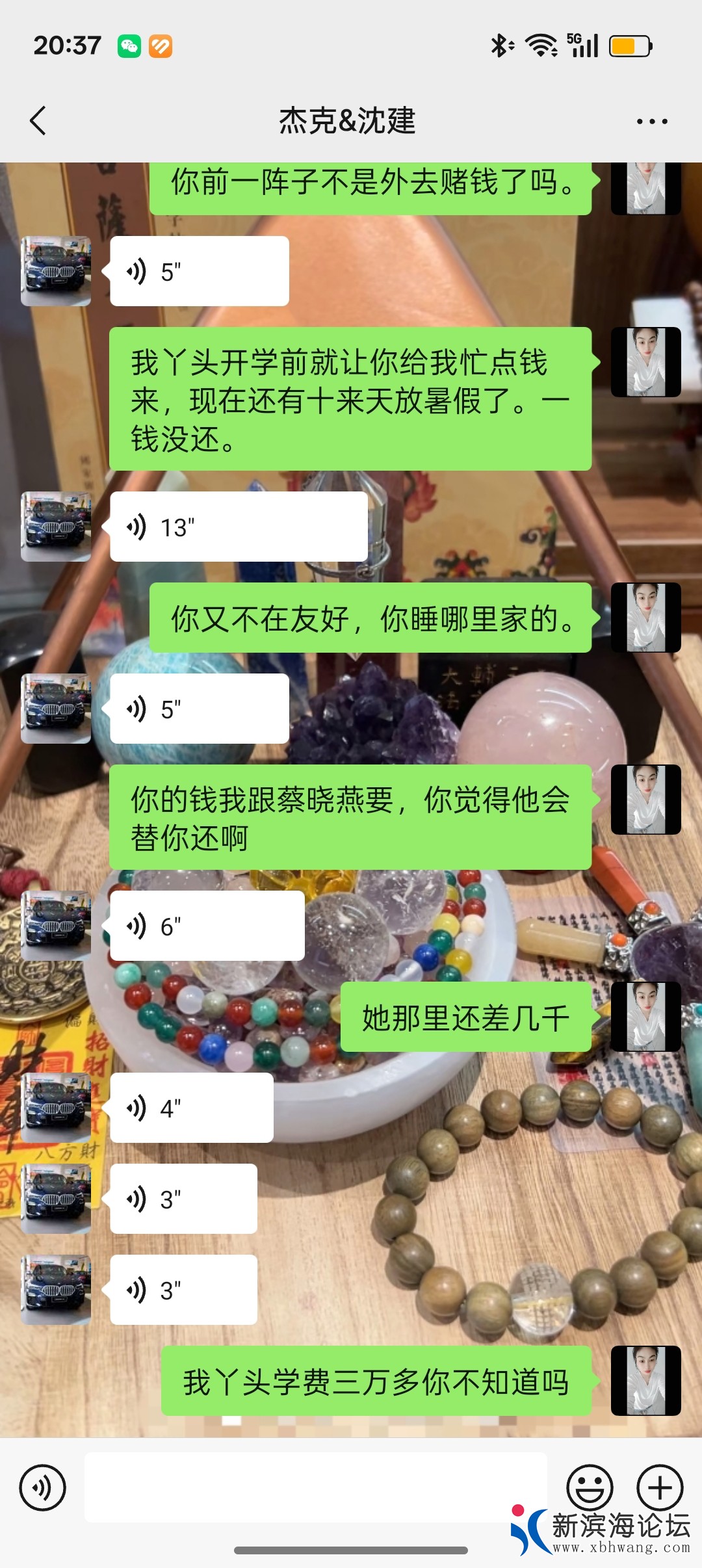Open the plus attachment menu
The height and width of the screenshot is (1568, 702).
(x=659, y=1487)
